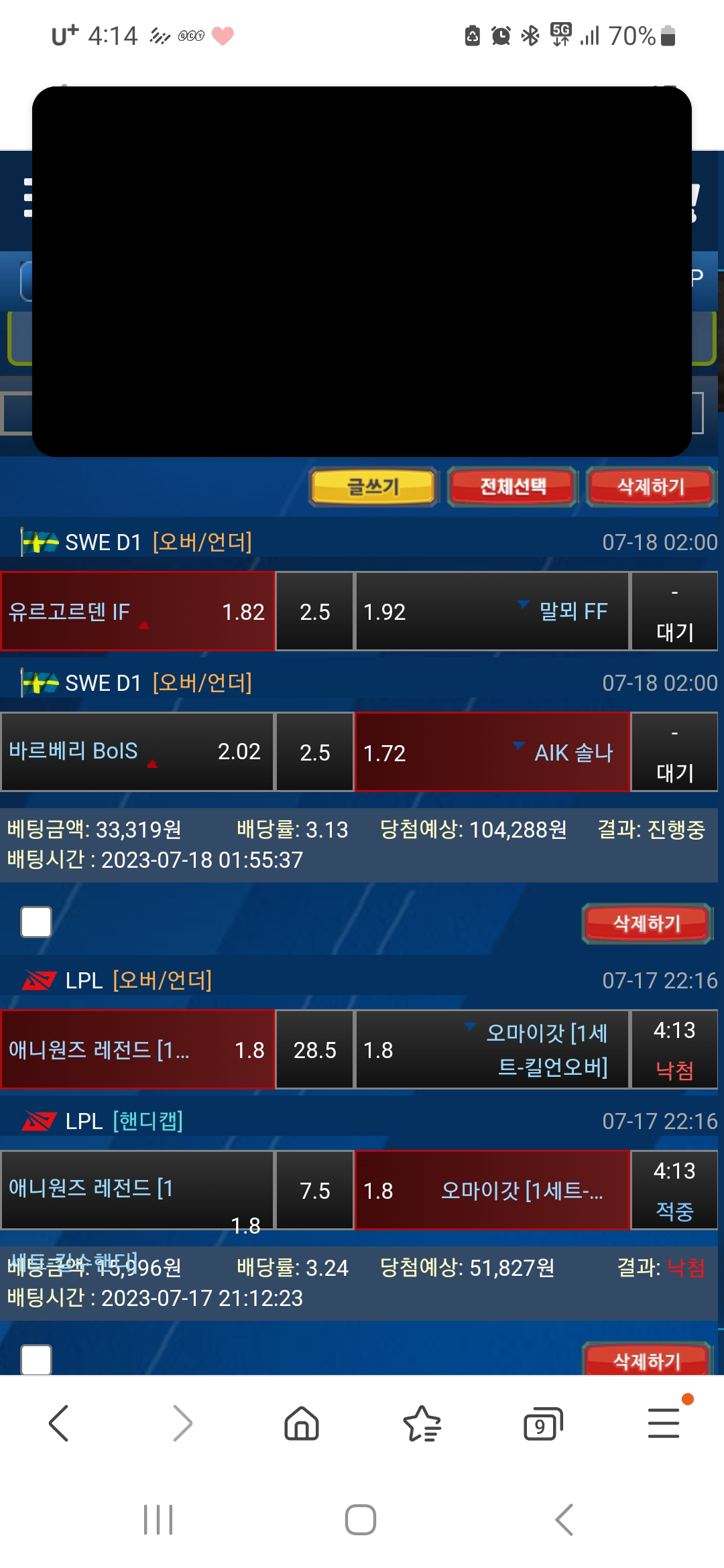
Task: Open the browser home page
Action: 301,1423
